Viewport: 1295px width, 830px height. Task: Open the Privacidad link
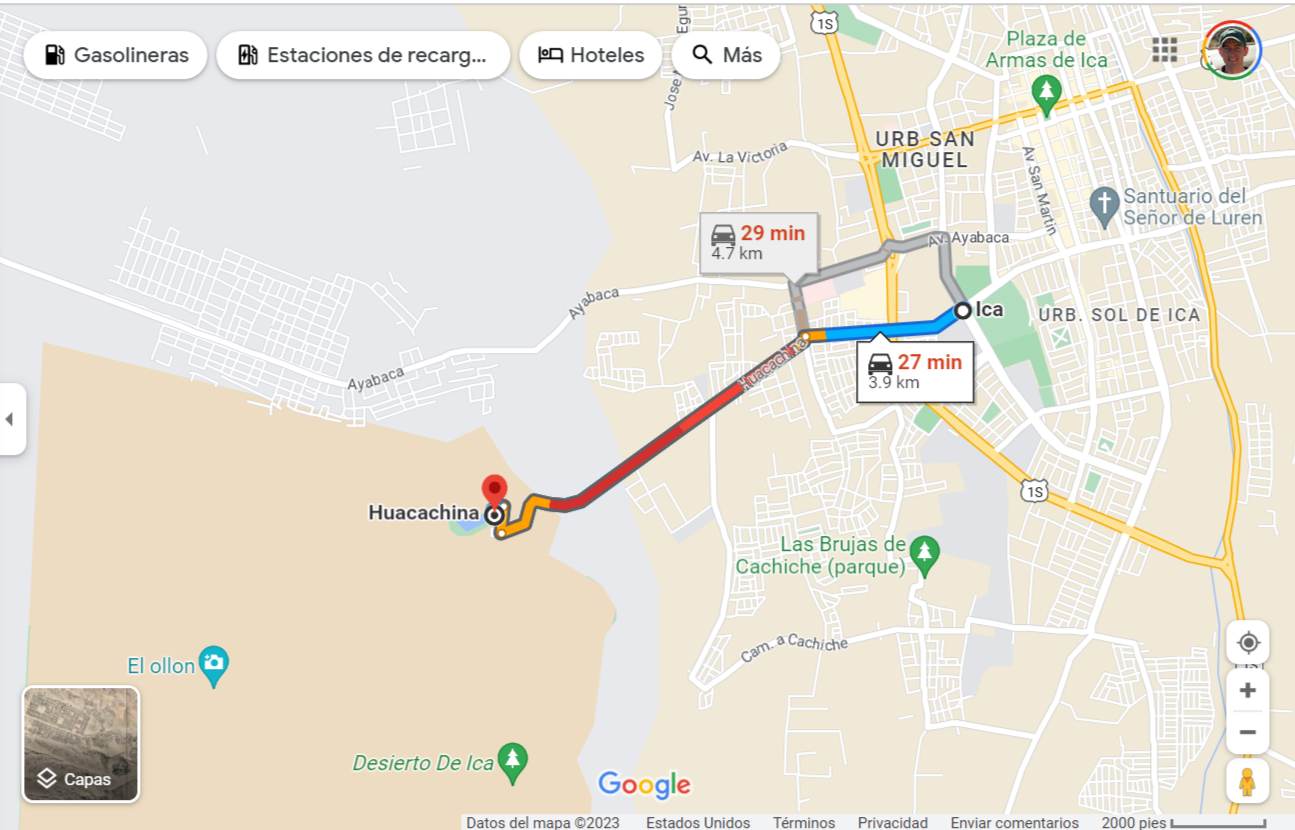coord(892,822)
